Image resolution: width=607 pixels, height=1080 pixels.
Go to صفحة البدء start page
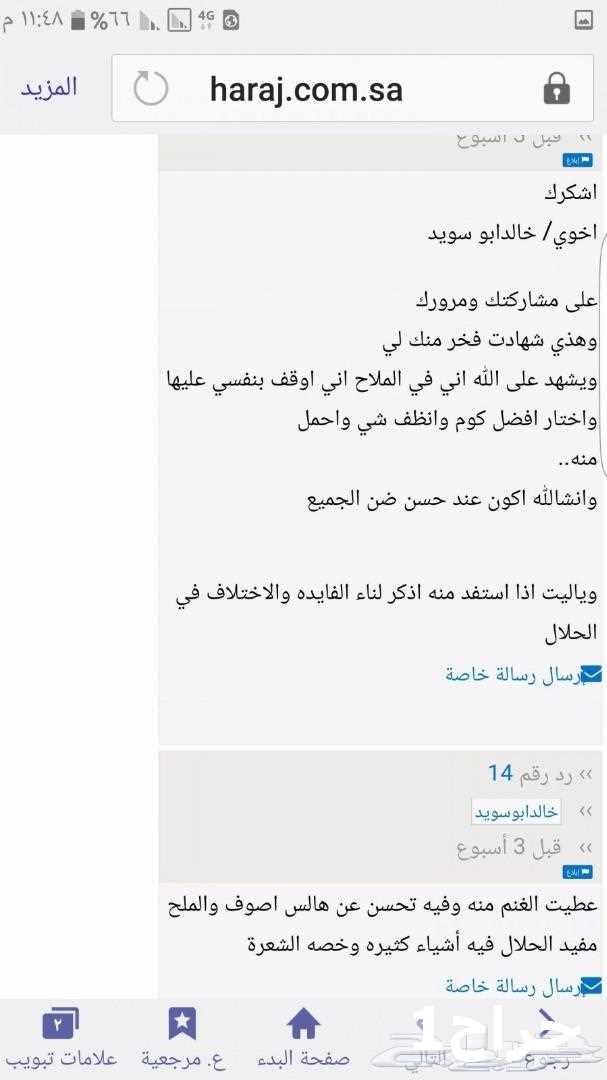304,1037
